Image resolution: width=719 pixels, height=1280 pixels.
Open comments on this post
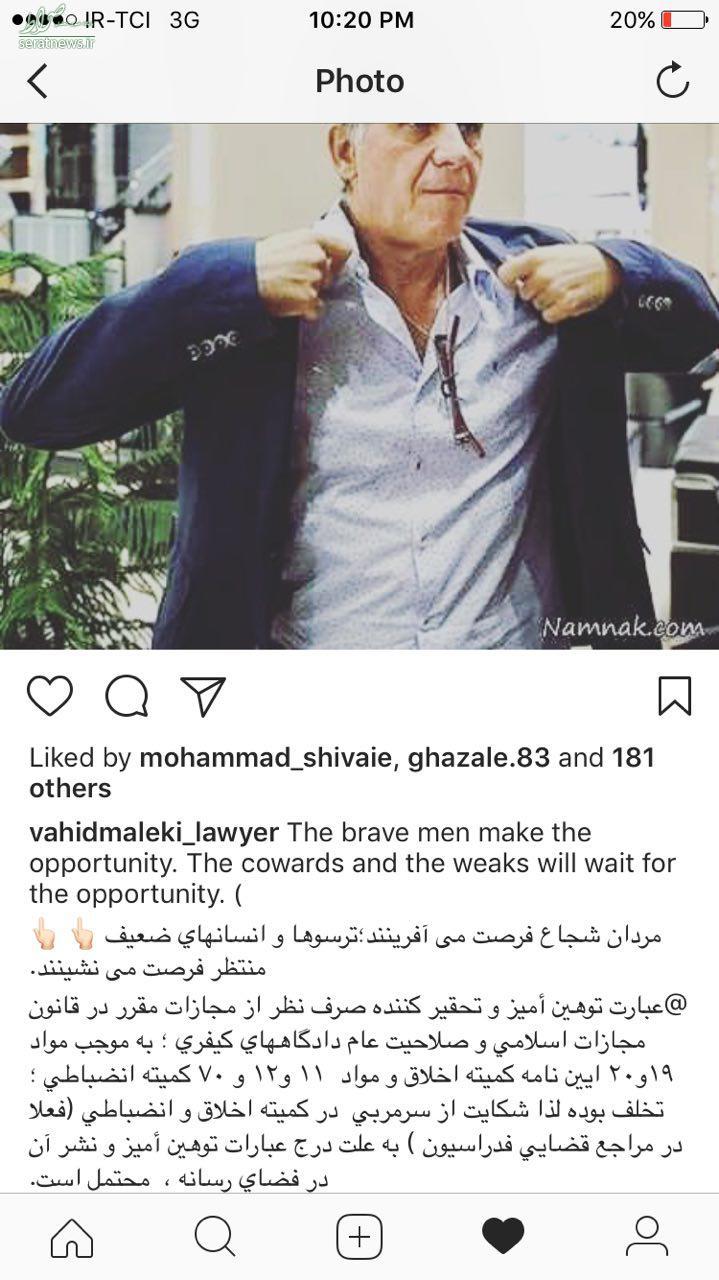coord(127,696)
